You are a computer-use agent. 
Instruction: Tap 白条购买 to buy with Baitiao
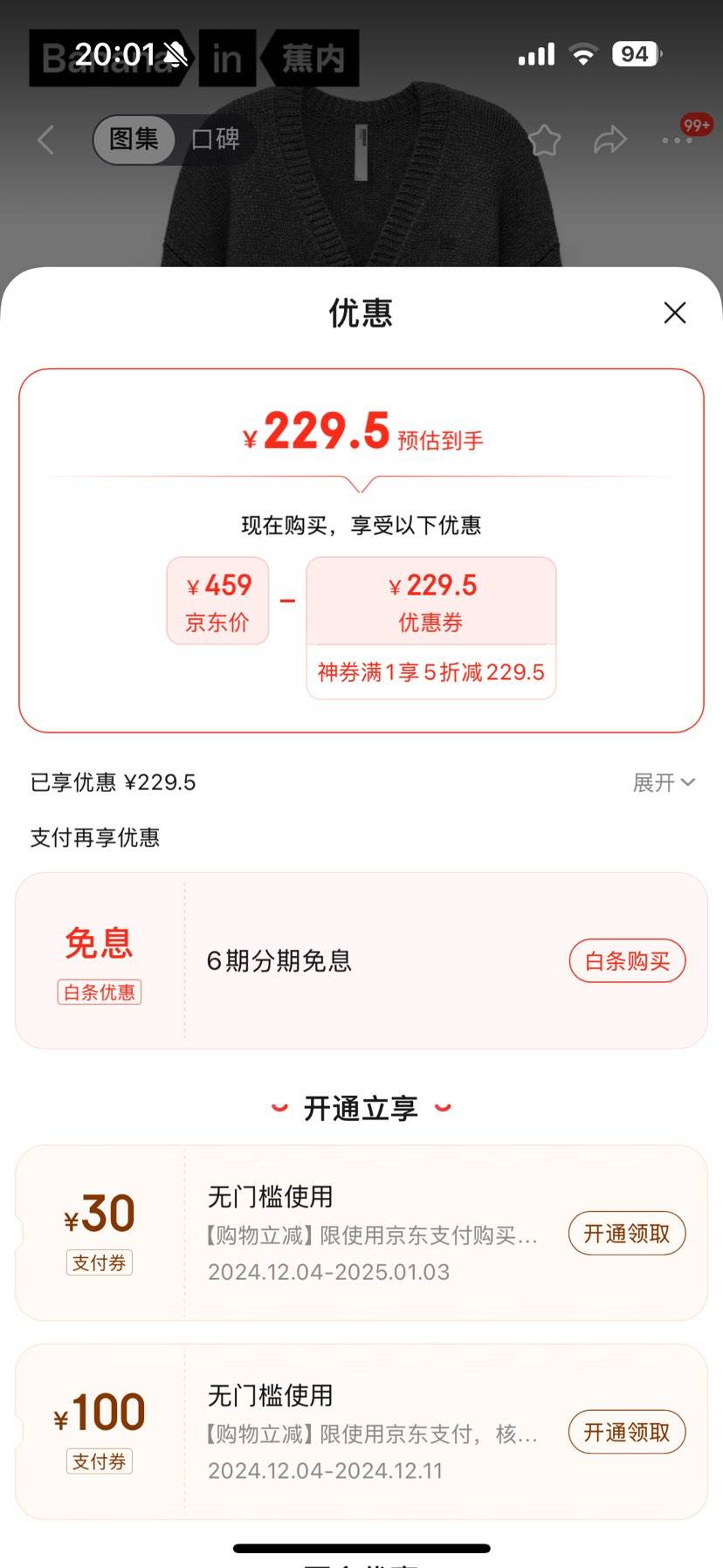coord(627,960)
